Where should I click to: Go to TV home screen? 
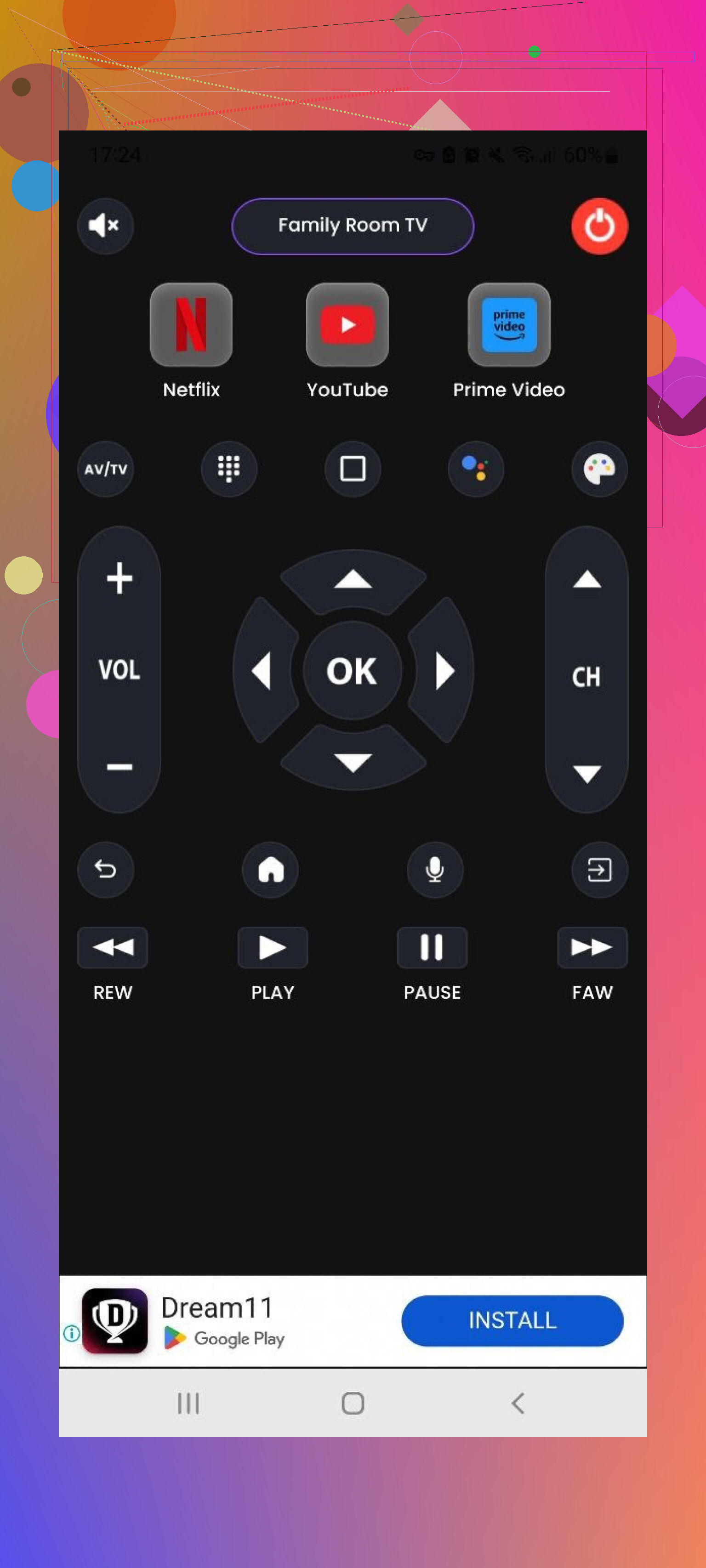[270, 869]
